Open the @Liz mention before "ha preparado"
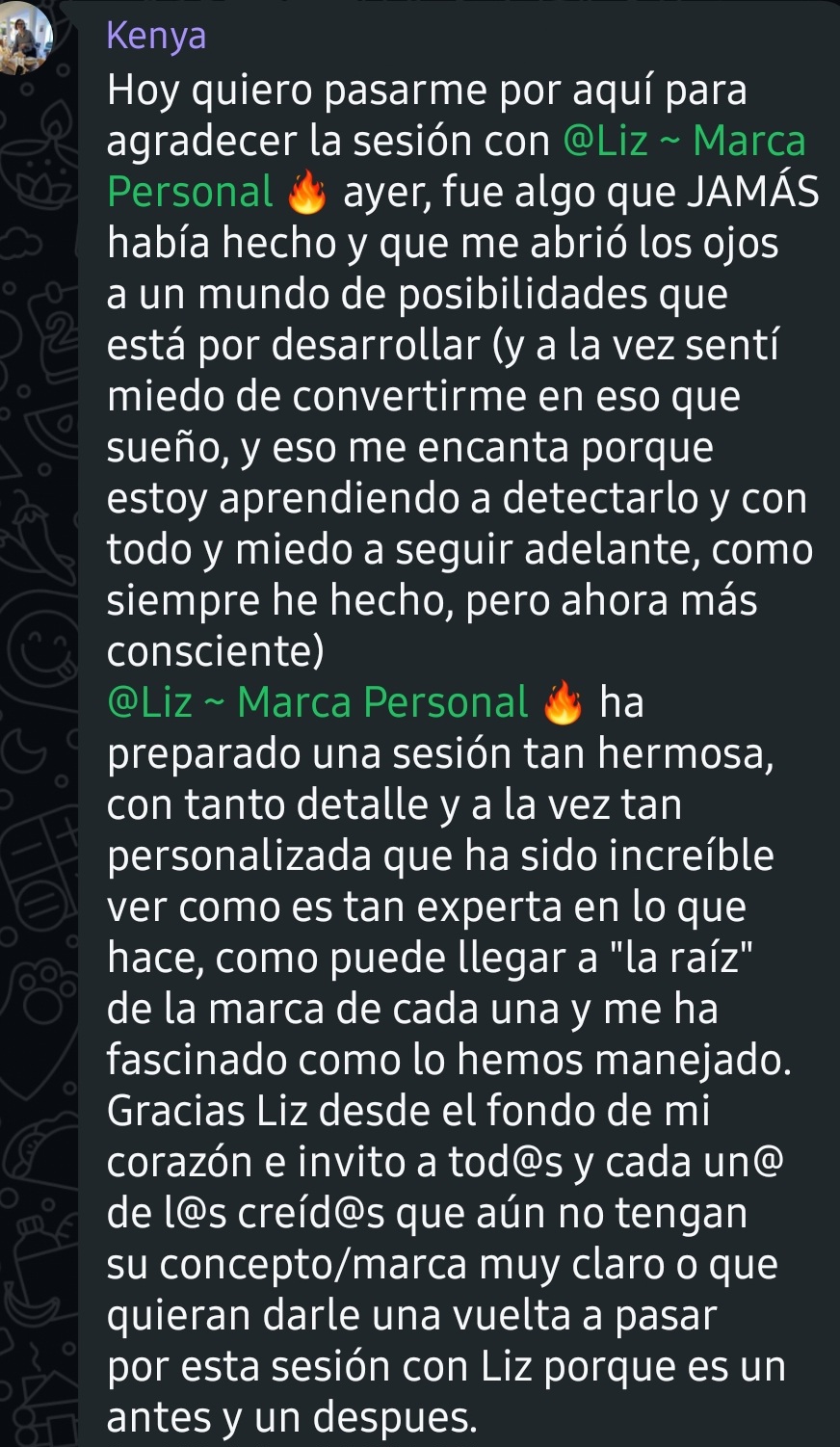The width and height of the screenshot is (840, 1447). [318, 702]
